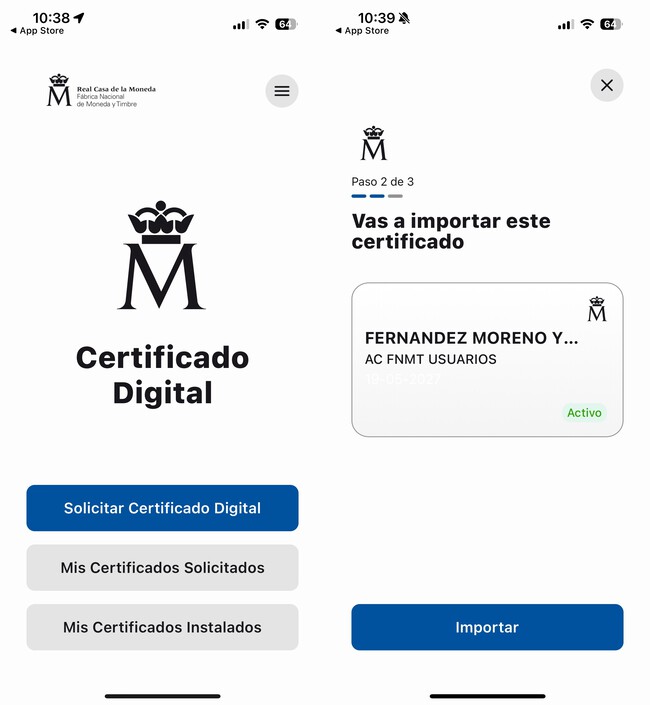Tap the Importar button
This screenshot has width=650, height=705.
click(x=487, y=628)
